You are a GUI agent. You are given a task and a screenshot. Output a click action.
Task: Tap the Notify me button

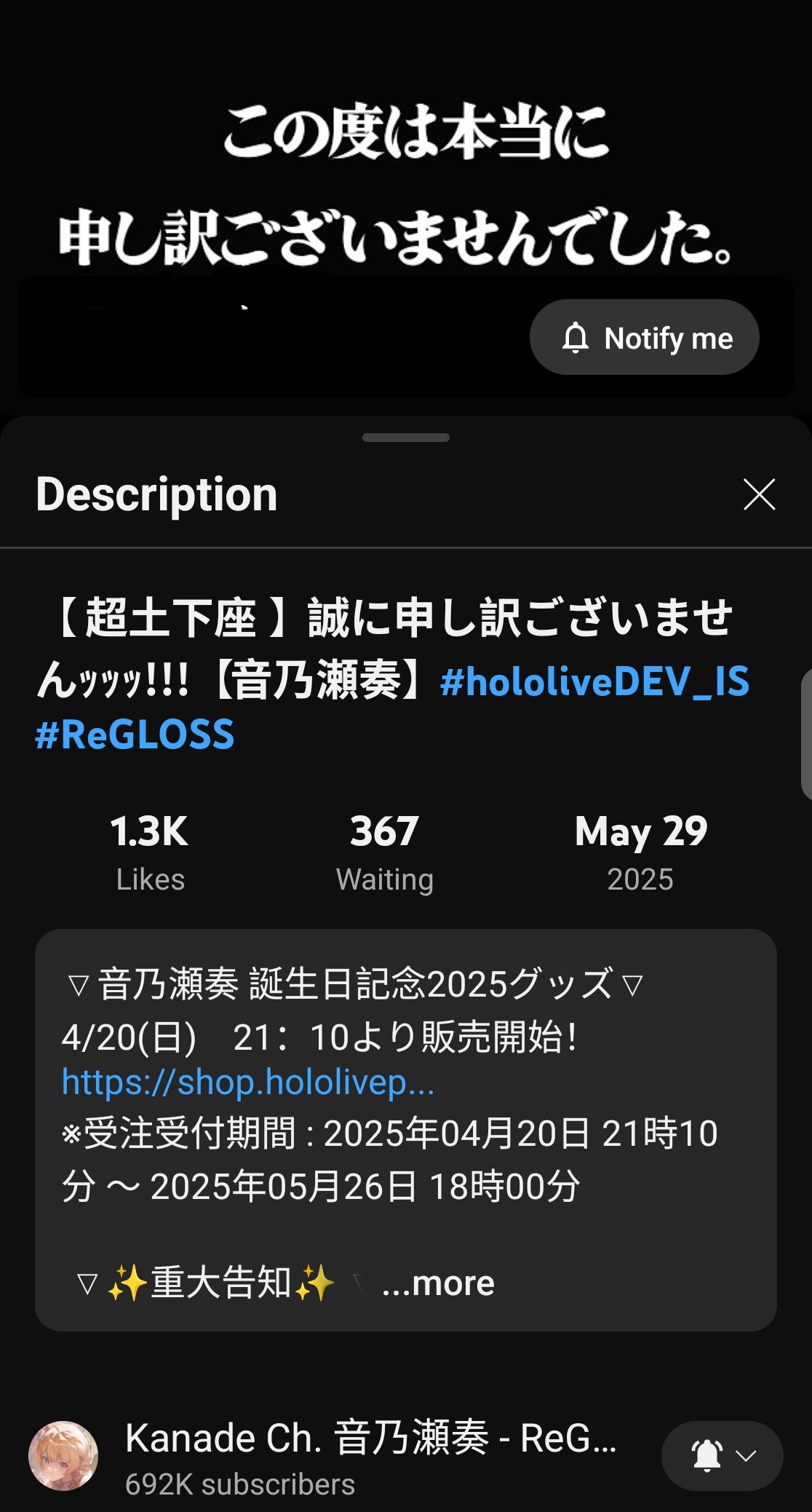[644, 338]
